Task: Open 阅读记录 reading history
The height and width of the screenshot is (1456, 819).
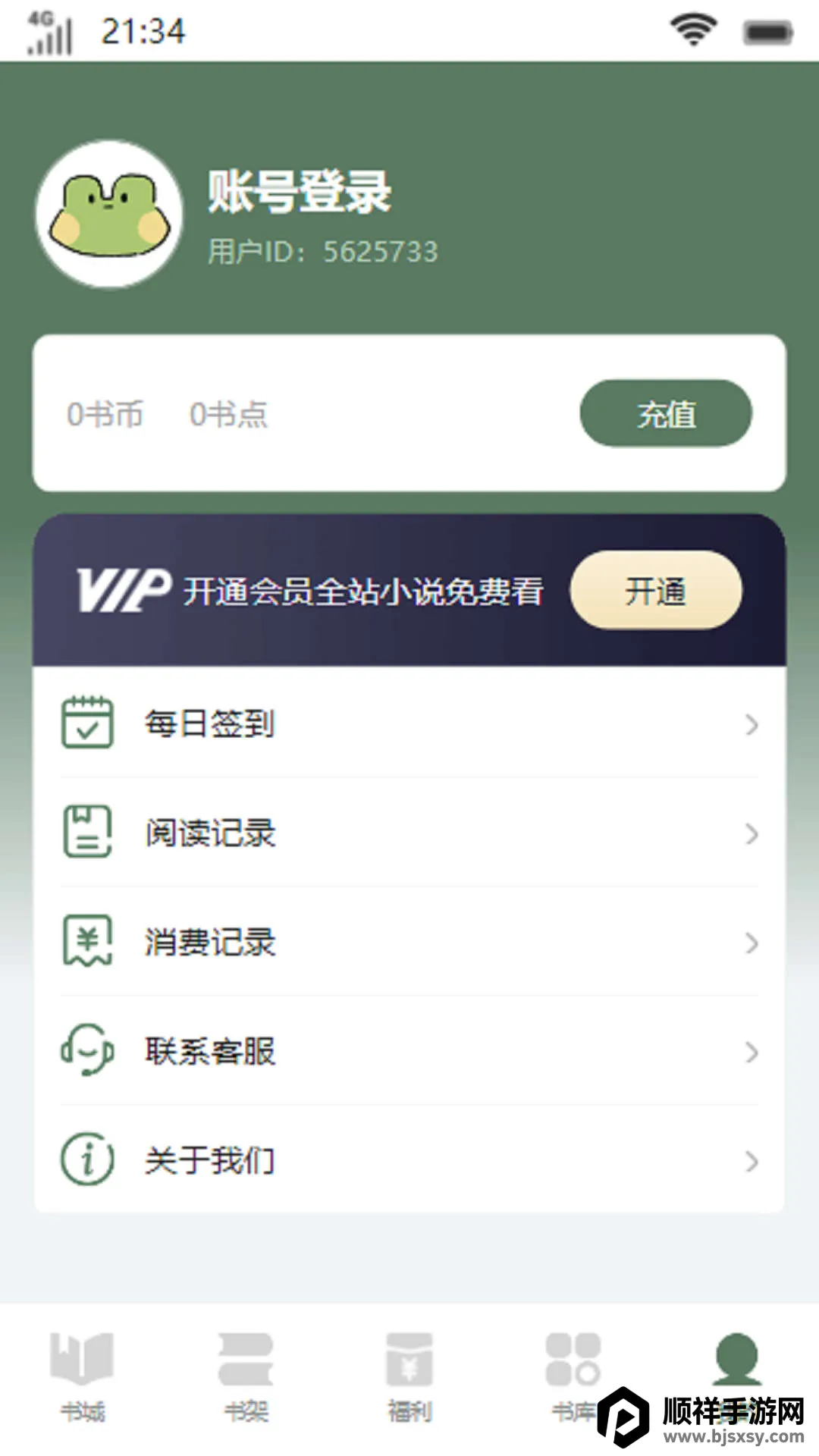Action: [x=409, y=833]
